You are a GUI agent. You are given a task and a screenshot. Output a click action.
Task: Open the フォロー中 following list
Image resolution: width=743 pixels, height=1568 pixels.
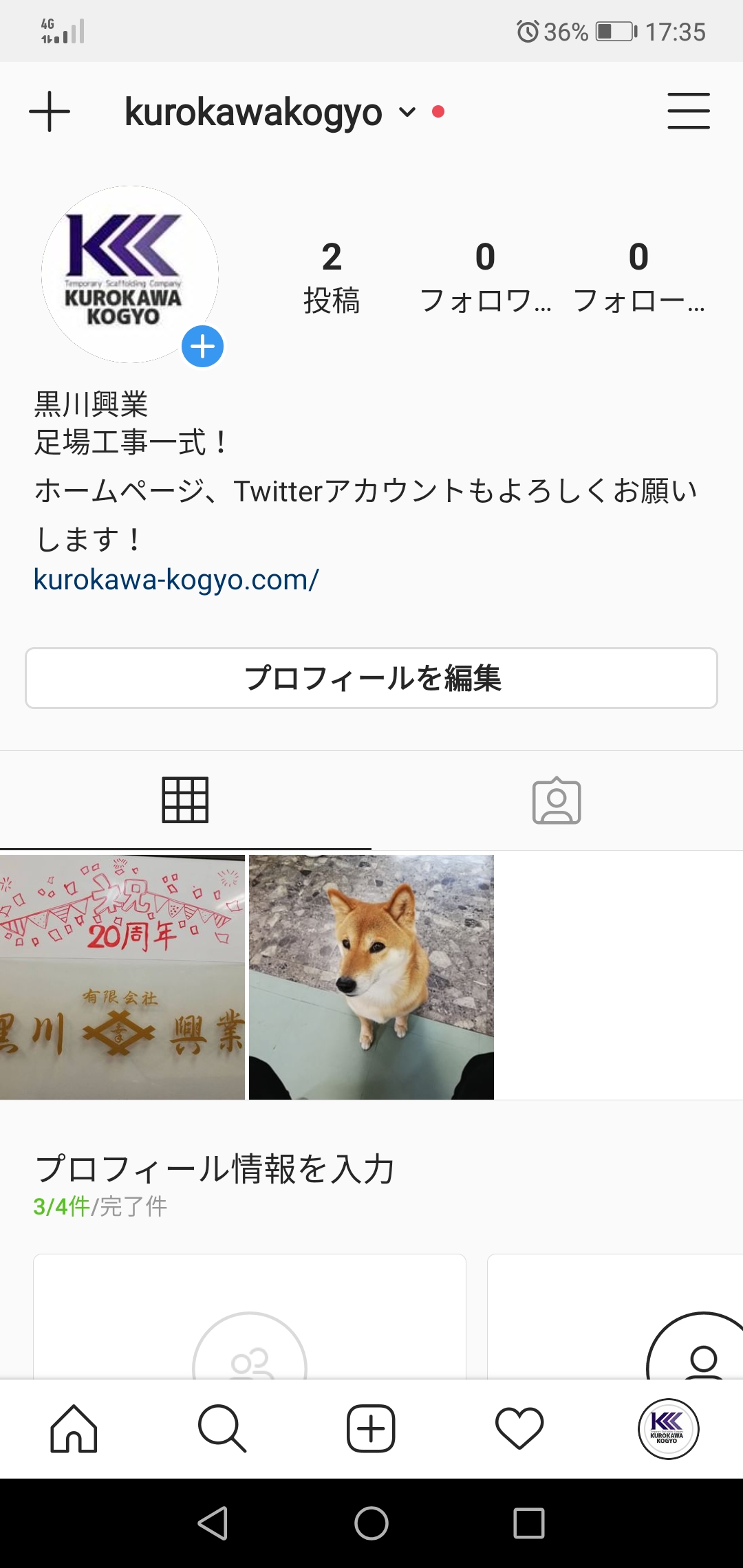(x=638, y=276)
